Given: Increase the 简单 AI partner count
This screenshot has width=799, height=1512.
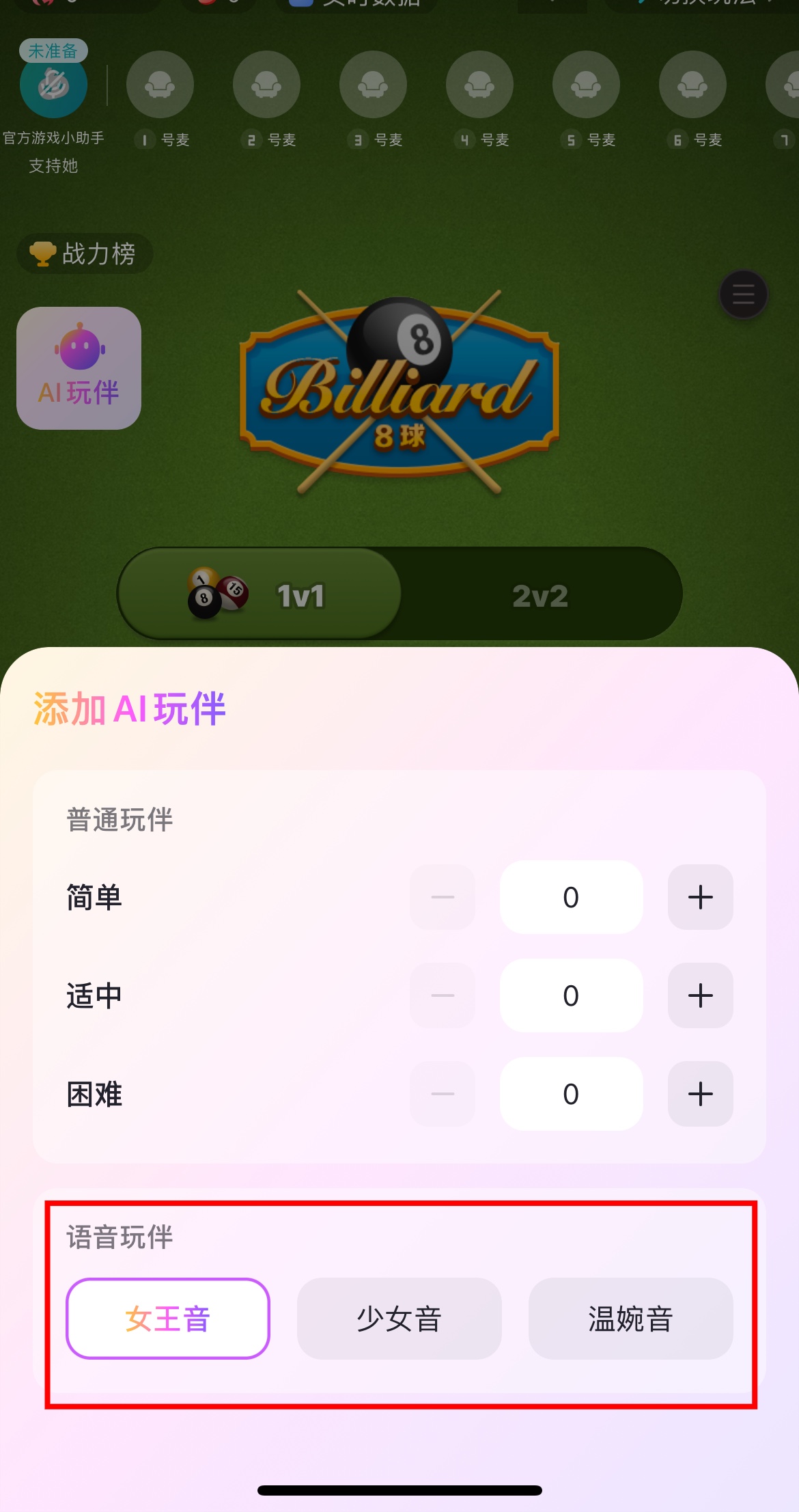Looking at the screenshot, I should [700, 897].
